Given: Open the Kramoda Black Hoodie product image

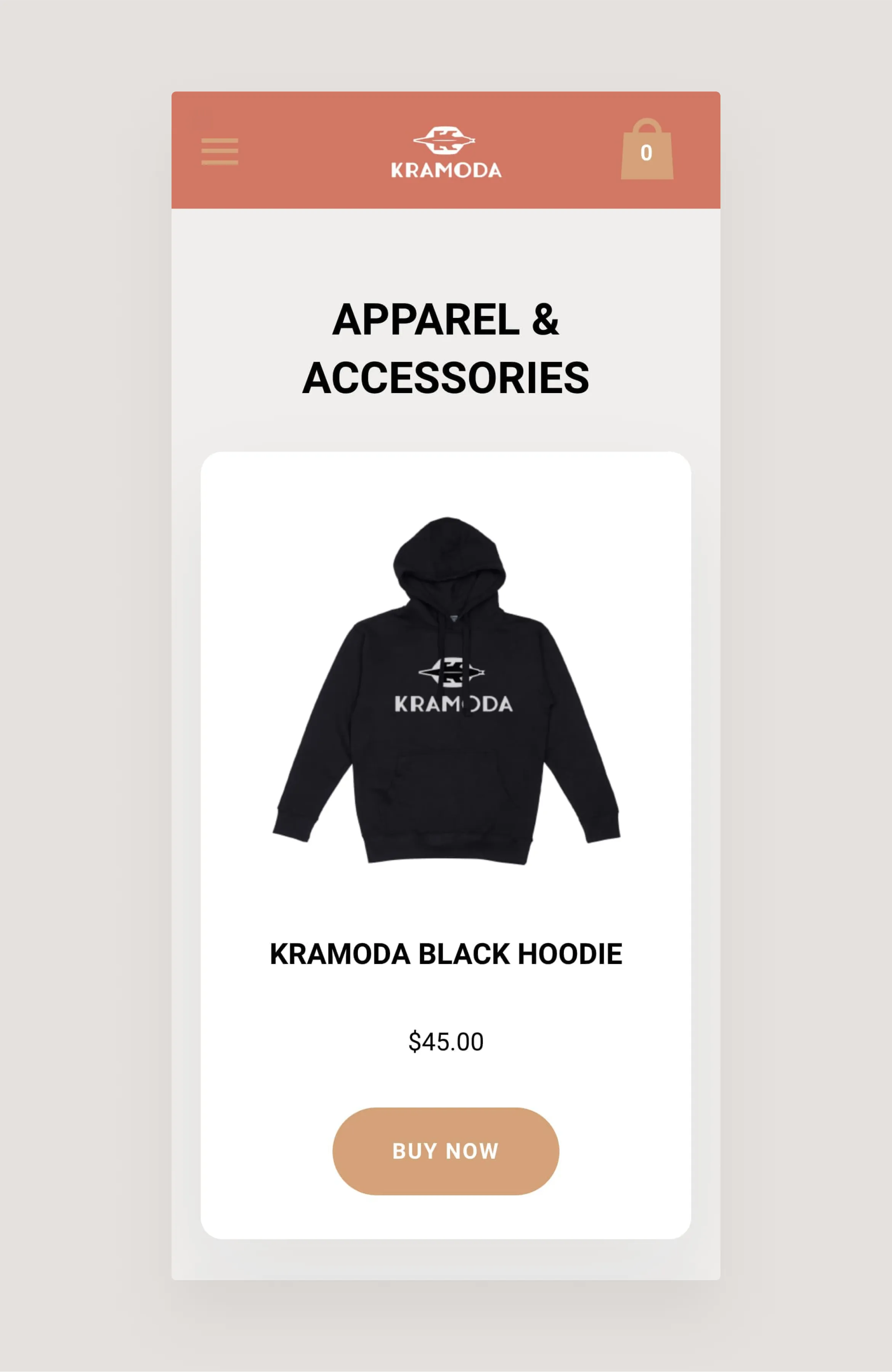Looking at the screenshot, I should point(446,691).
